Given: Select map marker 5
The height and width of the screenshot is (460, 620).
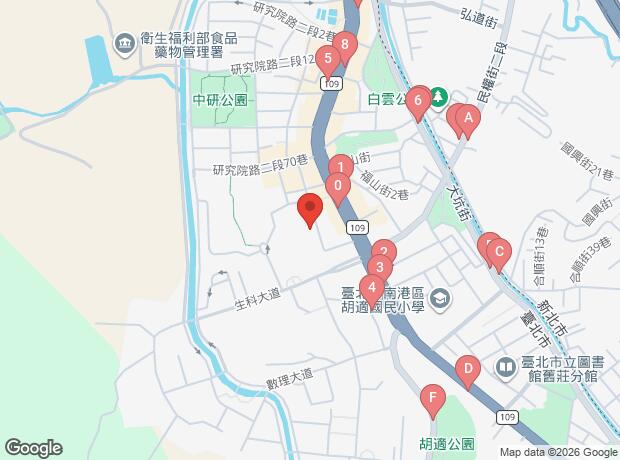Looking at the screenshot, I should [x=328, y=60].
